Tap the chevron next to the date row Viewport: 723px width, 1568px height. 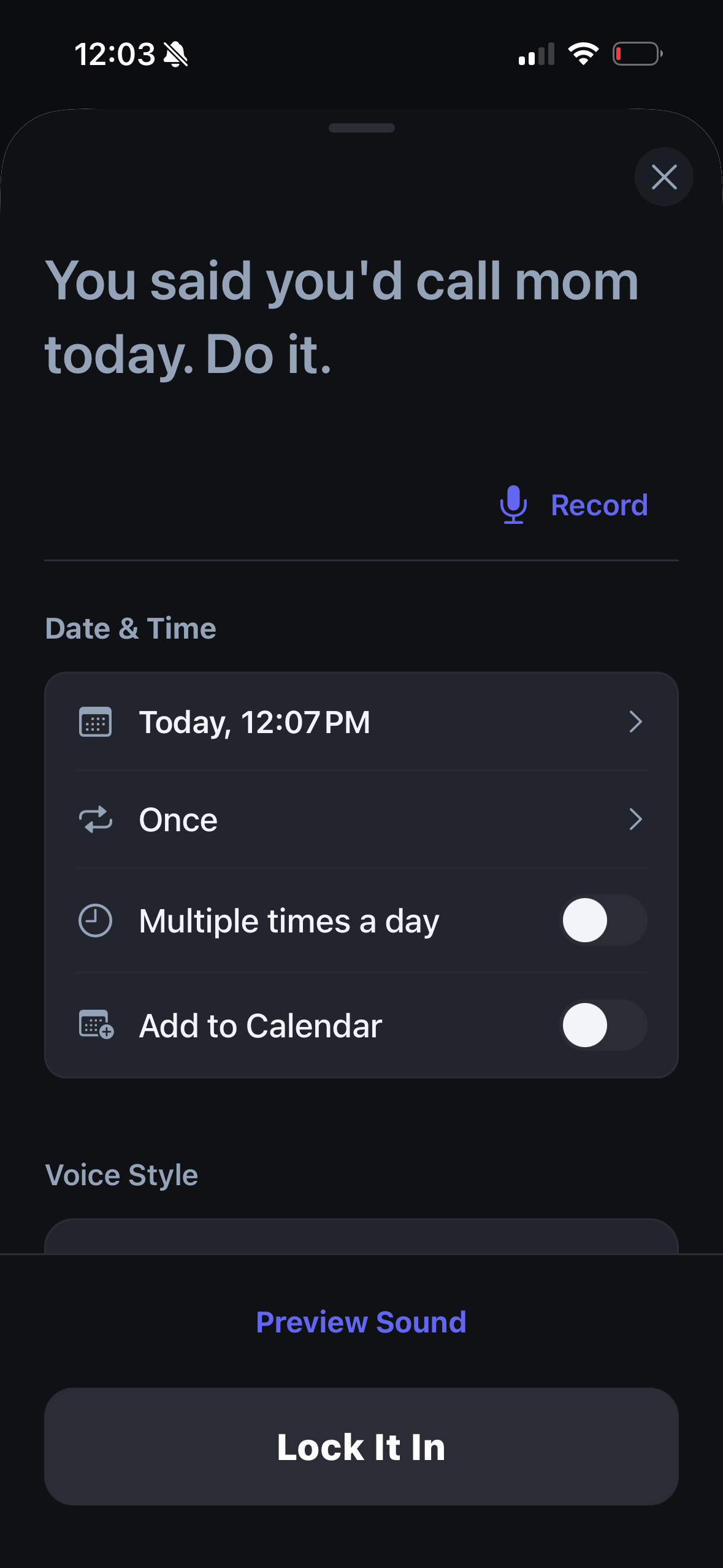tap(637, 722)
